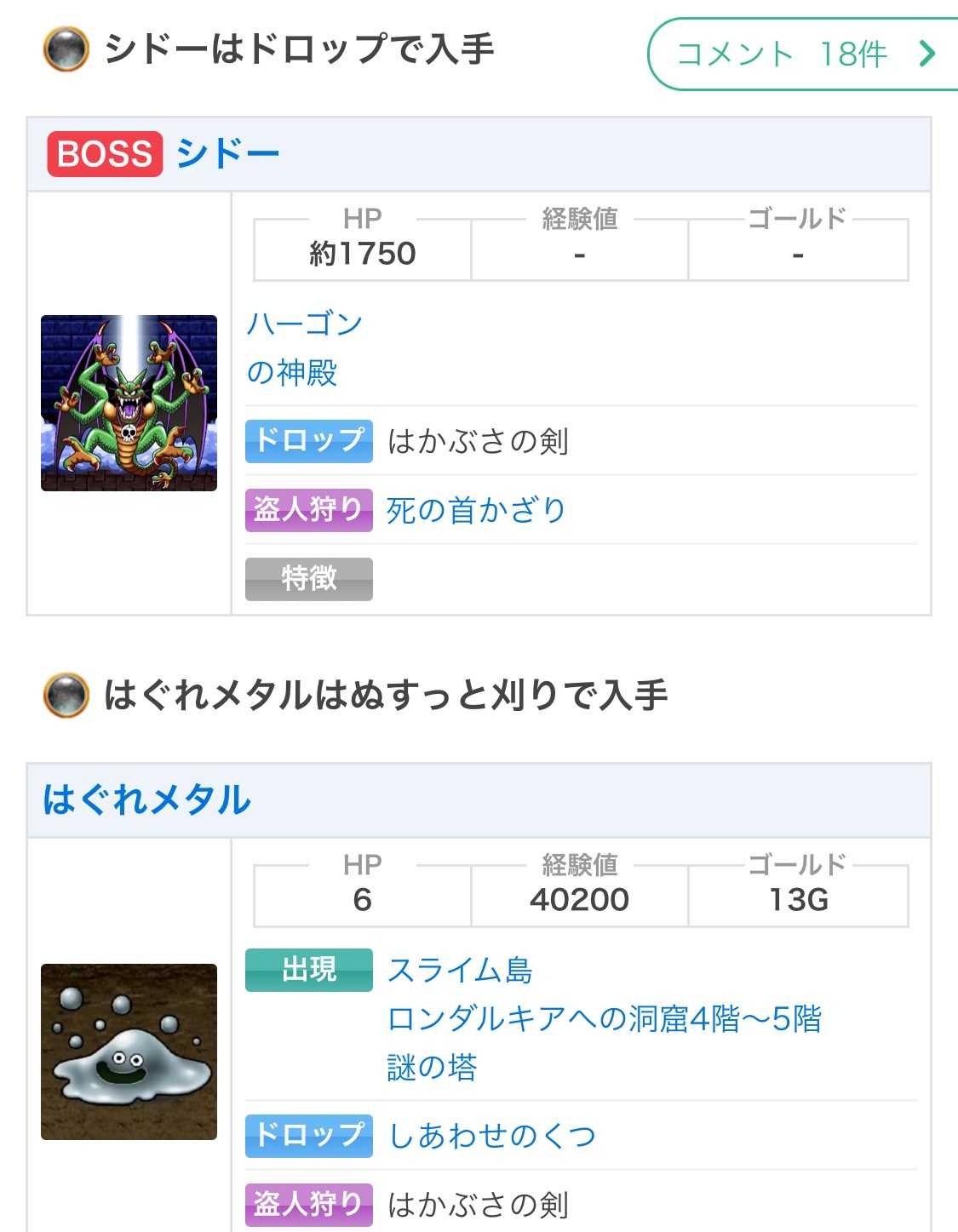Open the はぐれメタル monster link
The width and height of the screenshot is (958, 1232).
click(147, 799)
